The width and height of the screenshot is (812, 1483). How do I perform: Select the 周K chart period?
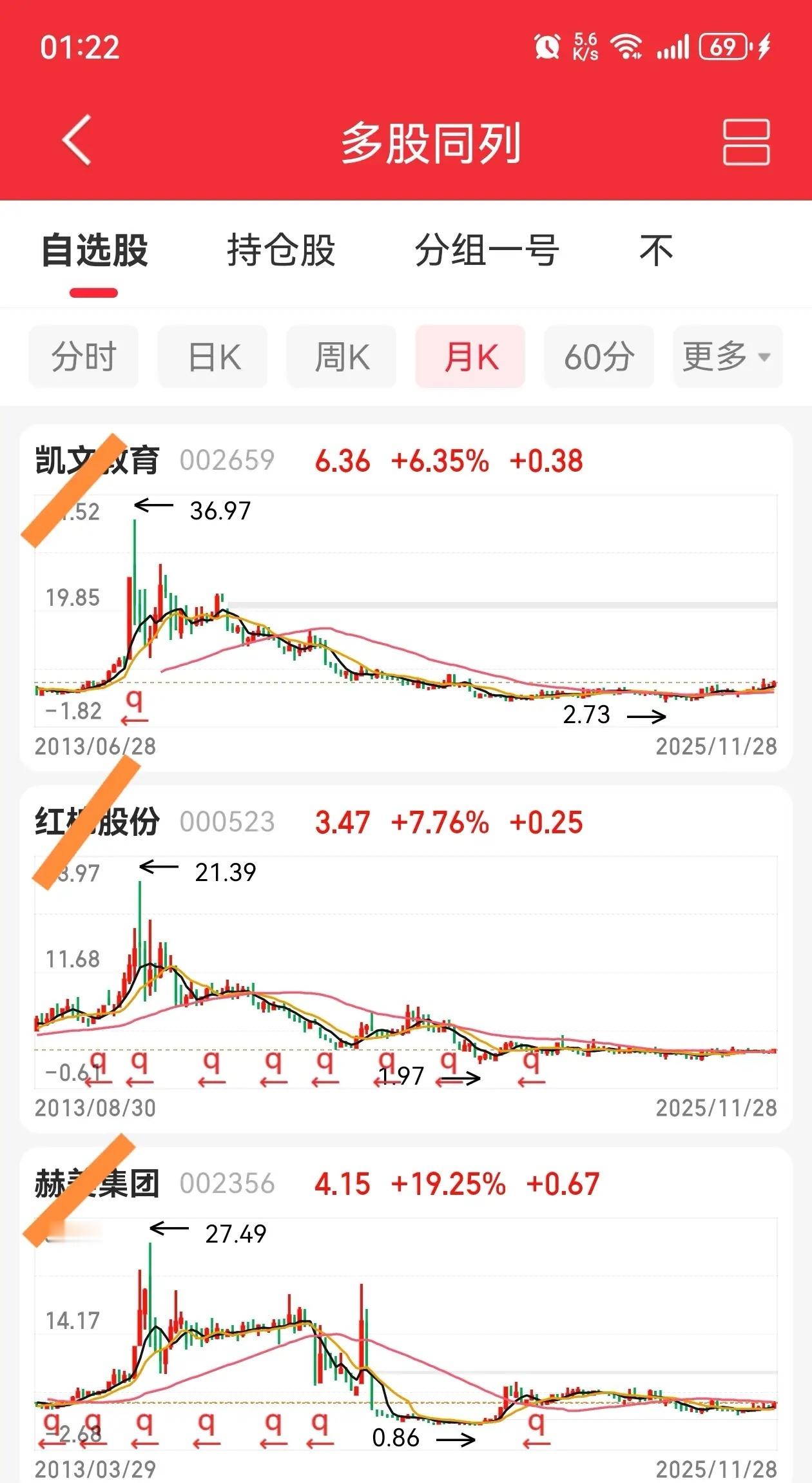click(342, 356)
